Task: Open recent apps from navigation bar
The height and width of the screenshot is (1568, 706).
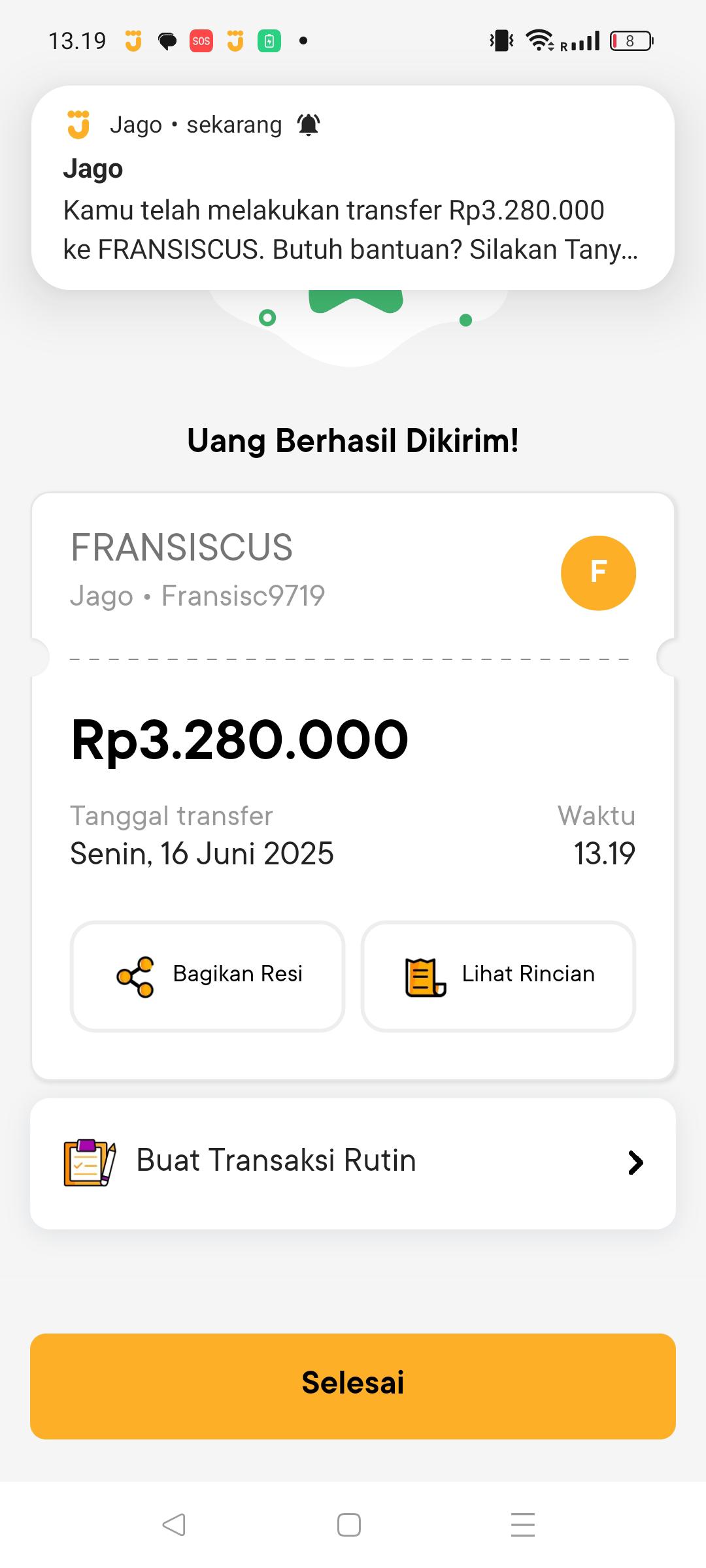Action: coord(522,1525)
